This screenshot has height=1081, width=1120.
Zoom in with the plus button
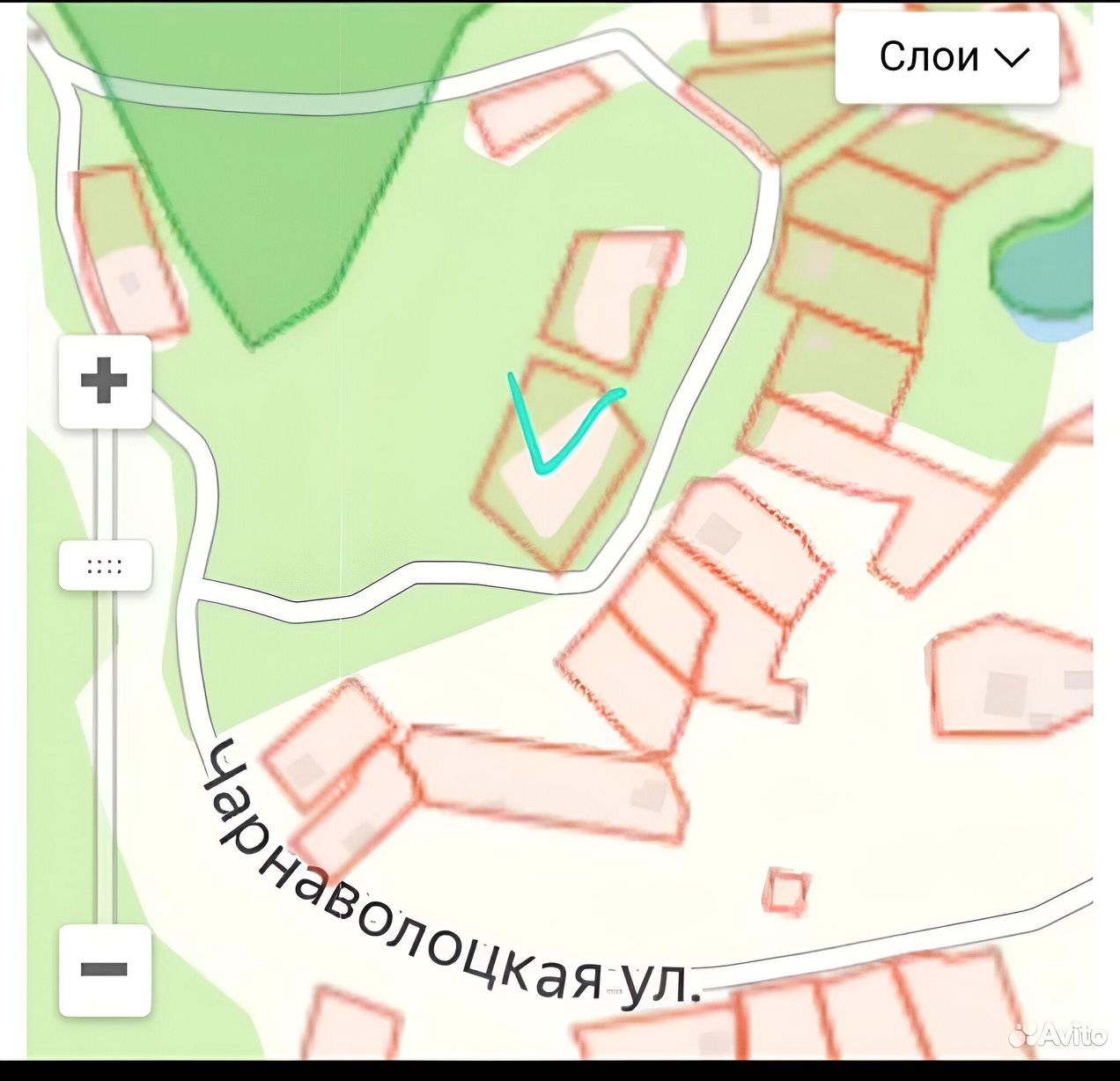pos(105,382)
